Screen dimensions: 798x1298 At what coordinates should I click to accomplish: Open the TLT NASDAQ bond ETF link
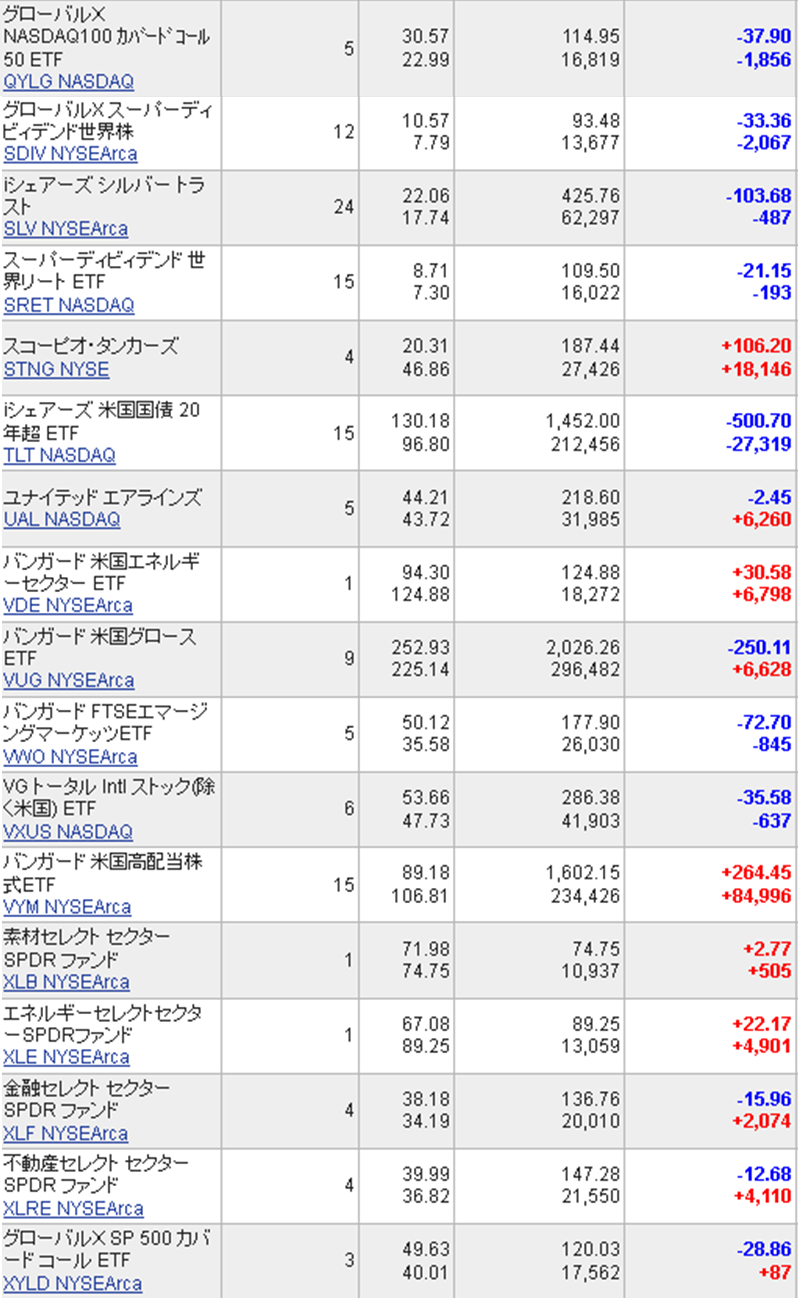[x=59, y=455]
